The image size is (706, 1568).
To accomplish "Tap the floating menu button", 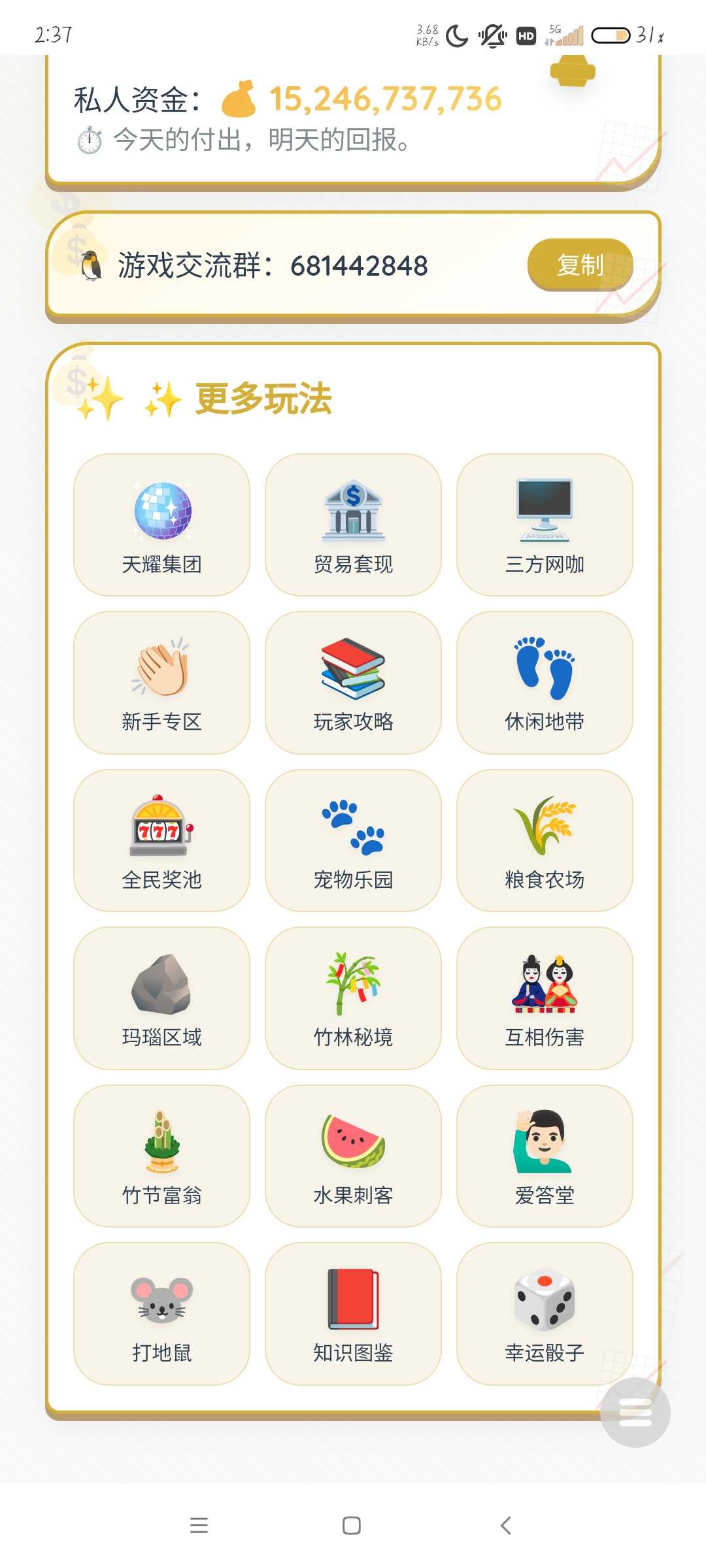I will [635, 1413].
